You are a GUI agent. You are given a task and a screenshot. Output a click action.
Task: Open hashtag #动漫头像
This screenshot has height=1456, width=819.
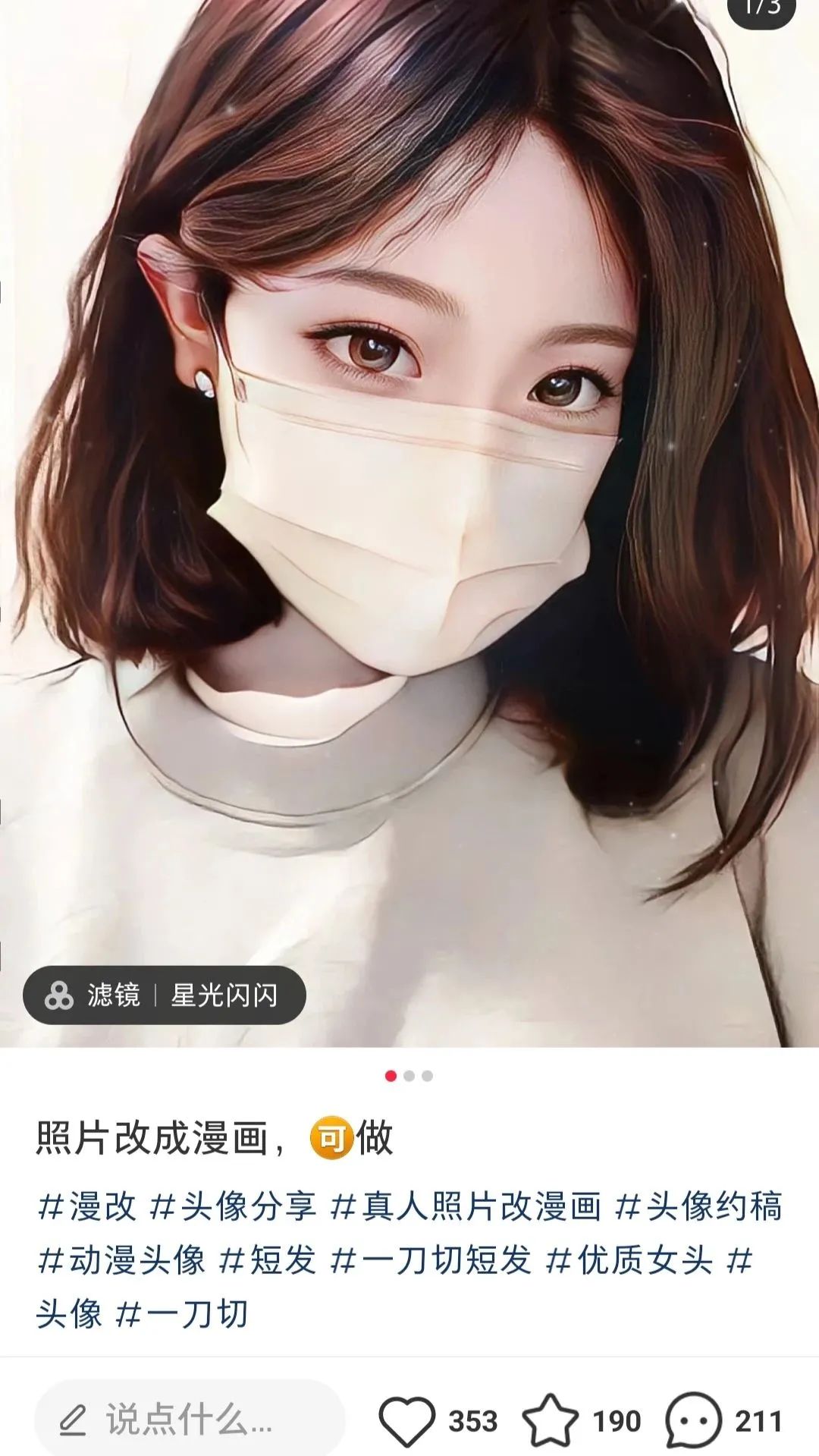pyautogui.click(x=121, y=1260)
